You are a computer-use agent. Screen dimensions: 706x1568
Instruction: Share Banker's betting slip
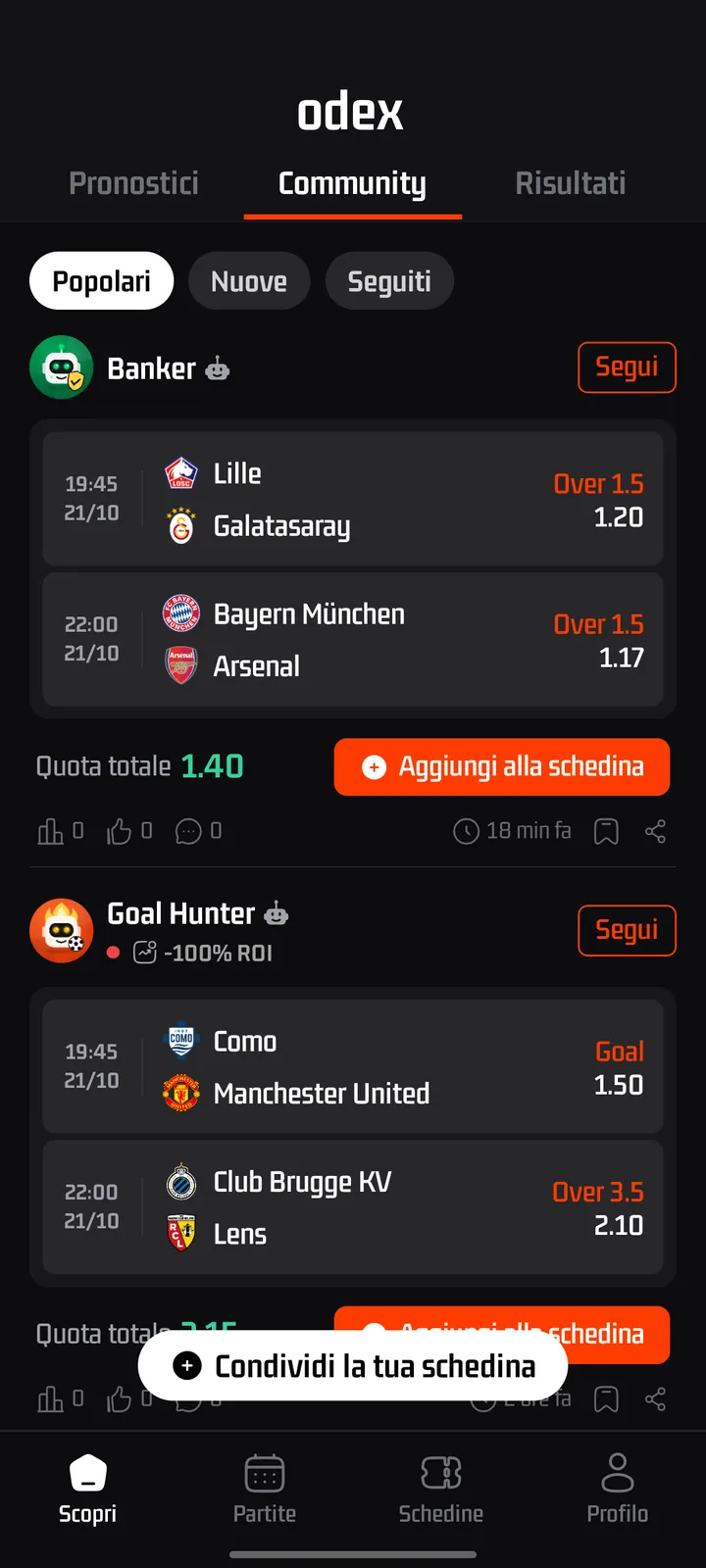pyautogui.click(x=656, y=831)
